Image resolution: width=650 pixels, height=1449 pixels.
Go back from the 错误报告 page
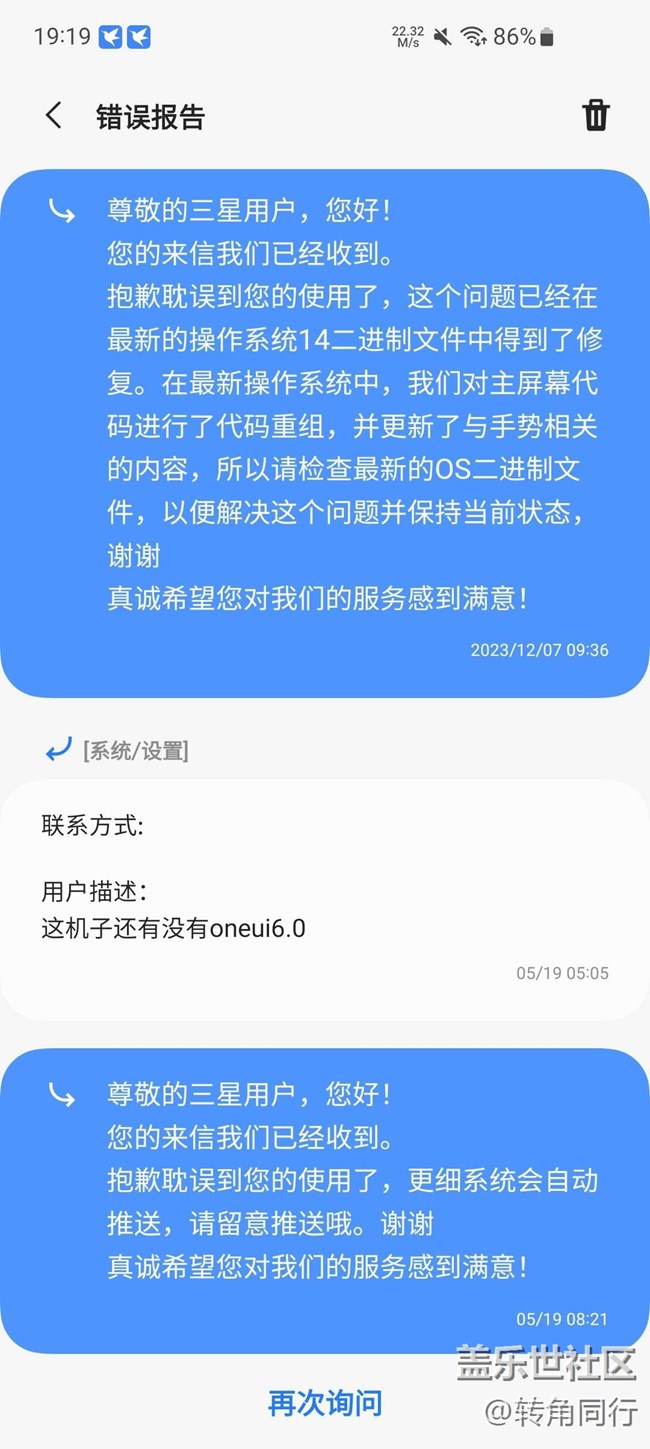tap(54, 116)
